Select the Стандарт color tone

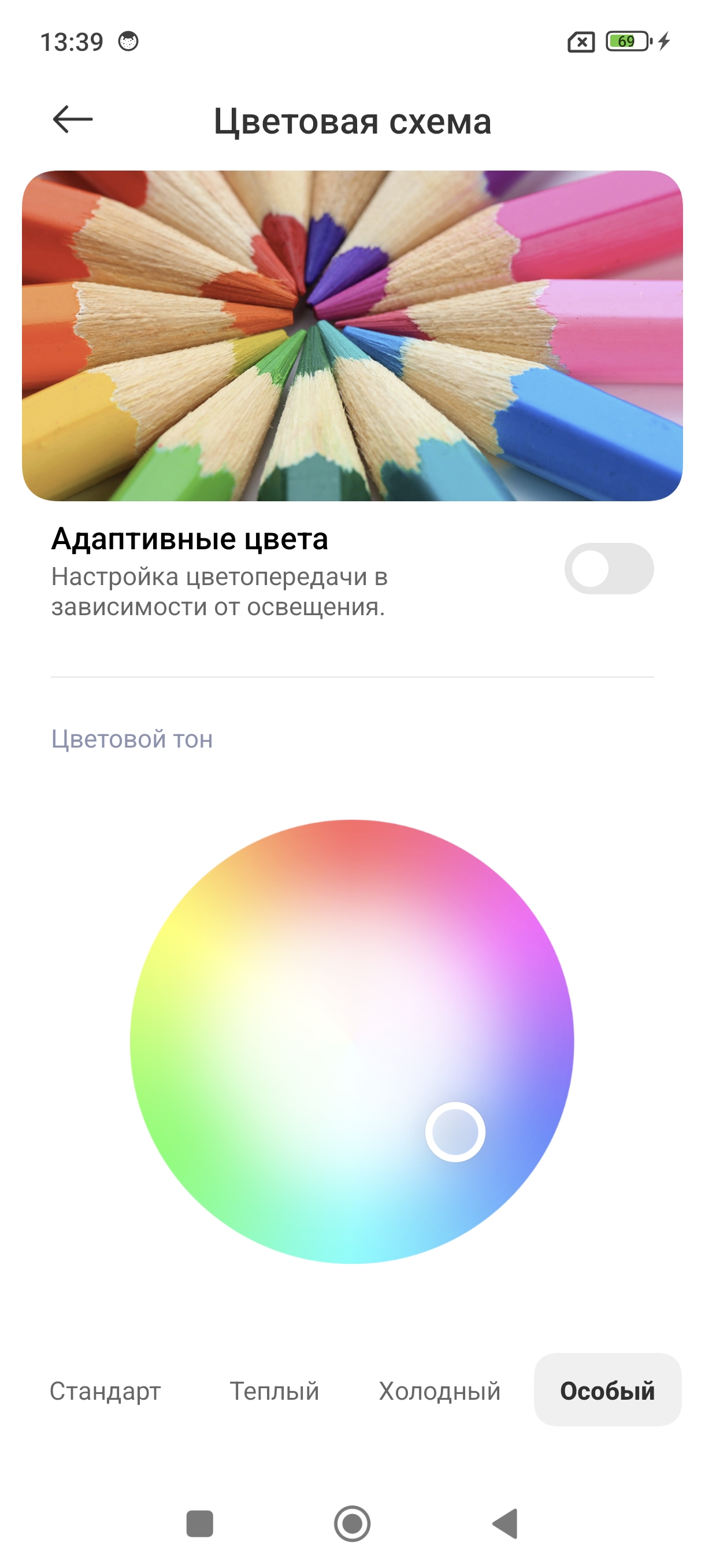[105, 1391]
